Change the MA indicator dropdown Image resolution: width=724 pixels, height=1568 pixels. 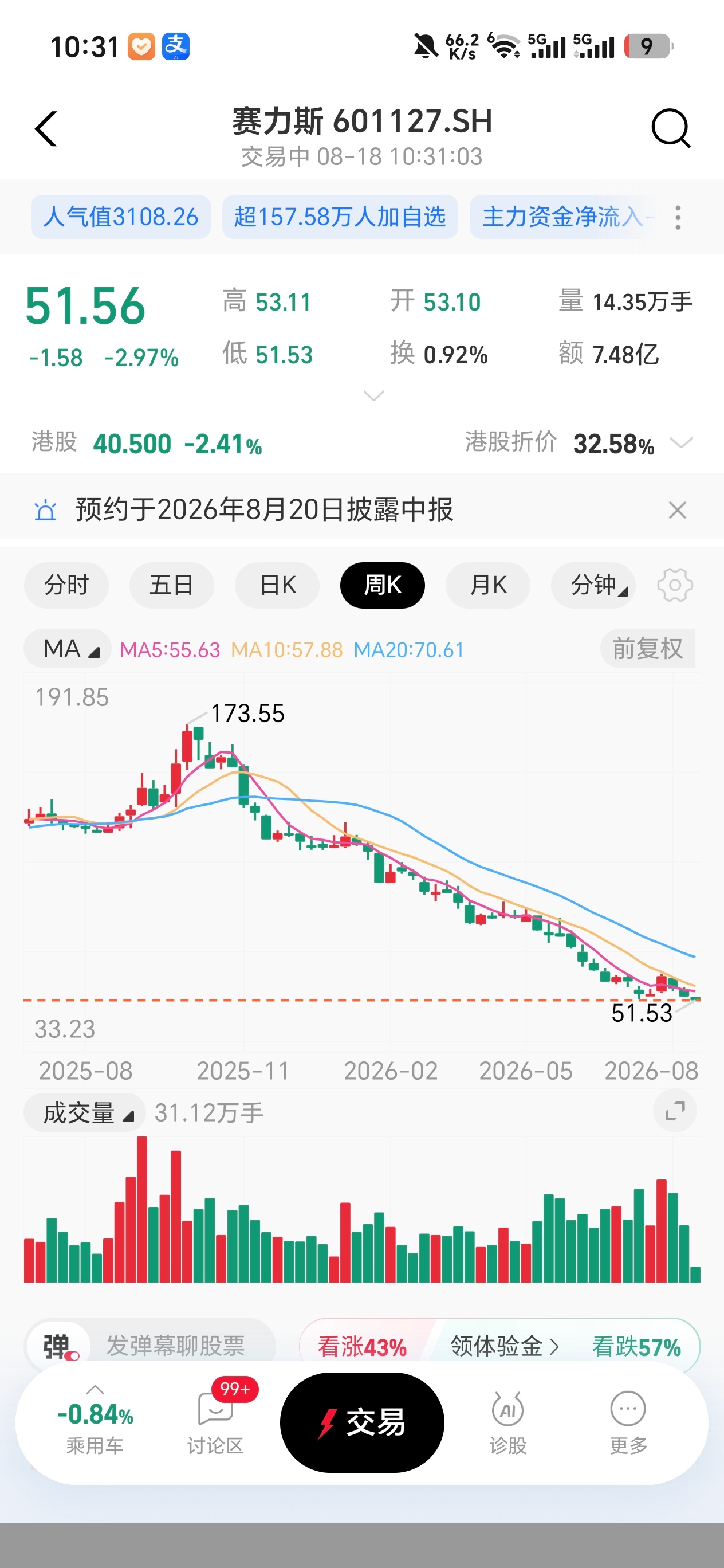68,649
